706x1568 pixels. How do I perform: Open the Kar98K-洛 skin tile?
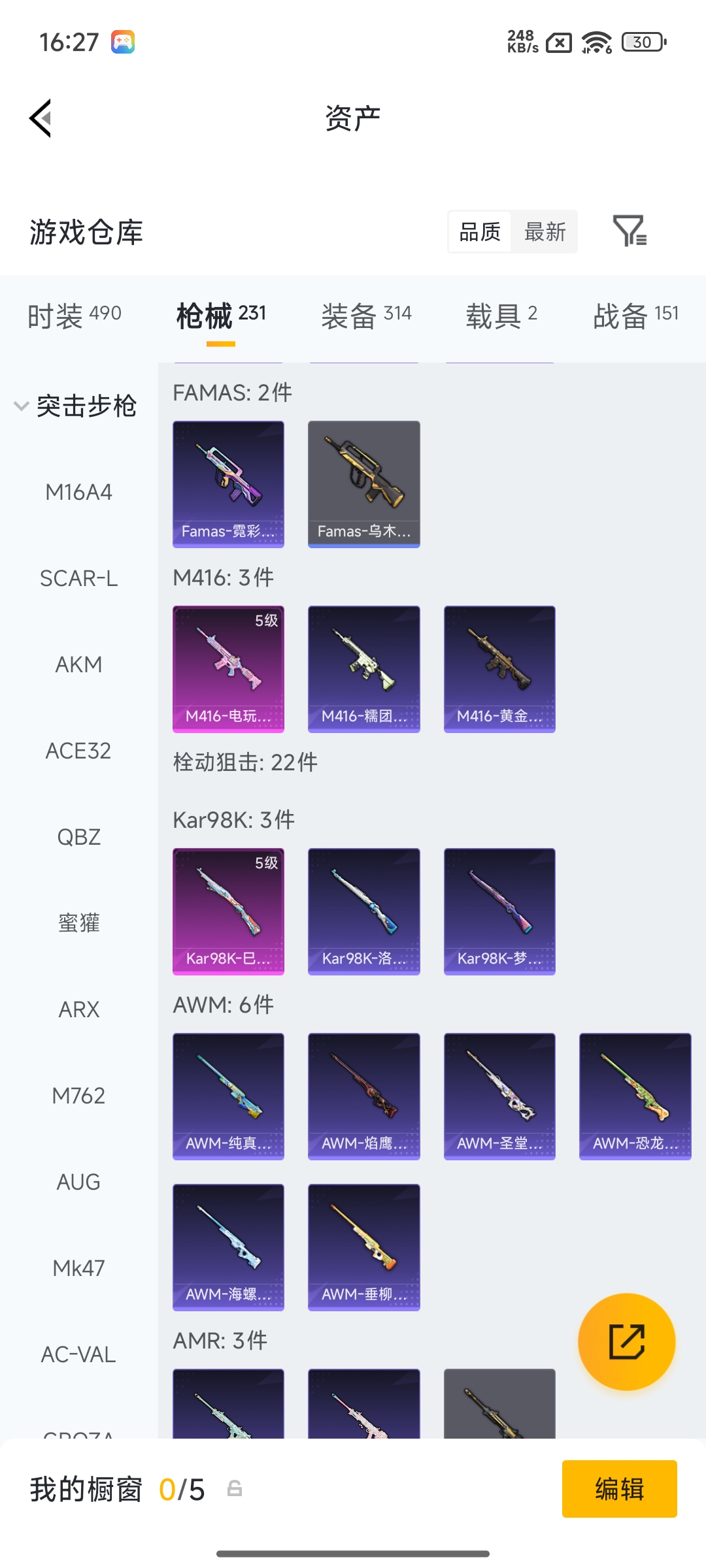point(363,911)
